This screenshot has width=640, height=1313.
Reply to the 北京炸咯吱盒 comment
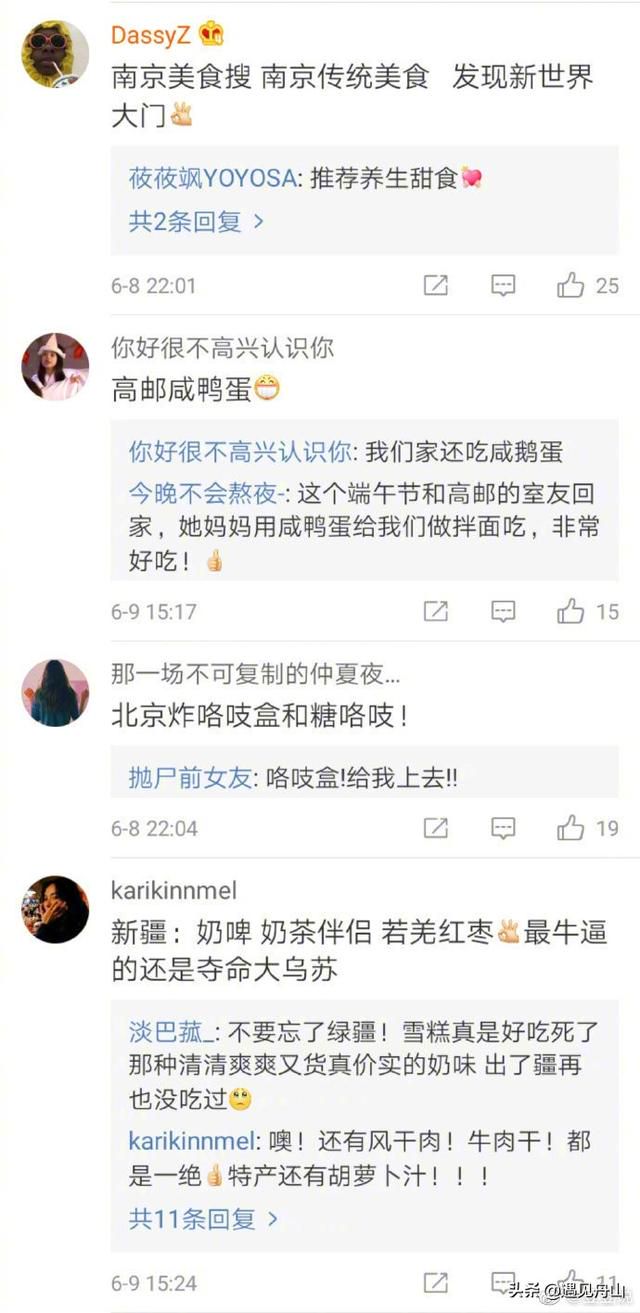click(503, 828)
